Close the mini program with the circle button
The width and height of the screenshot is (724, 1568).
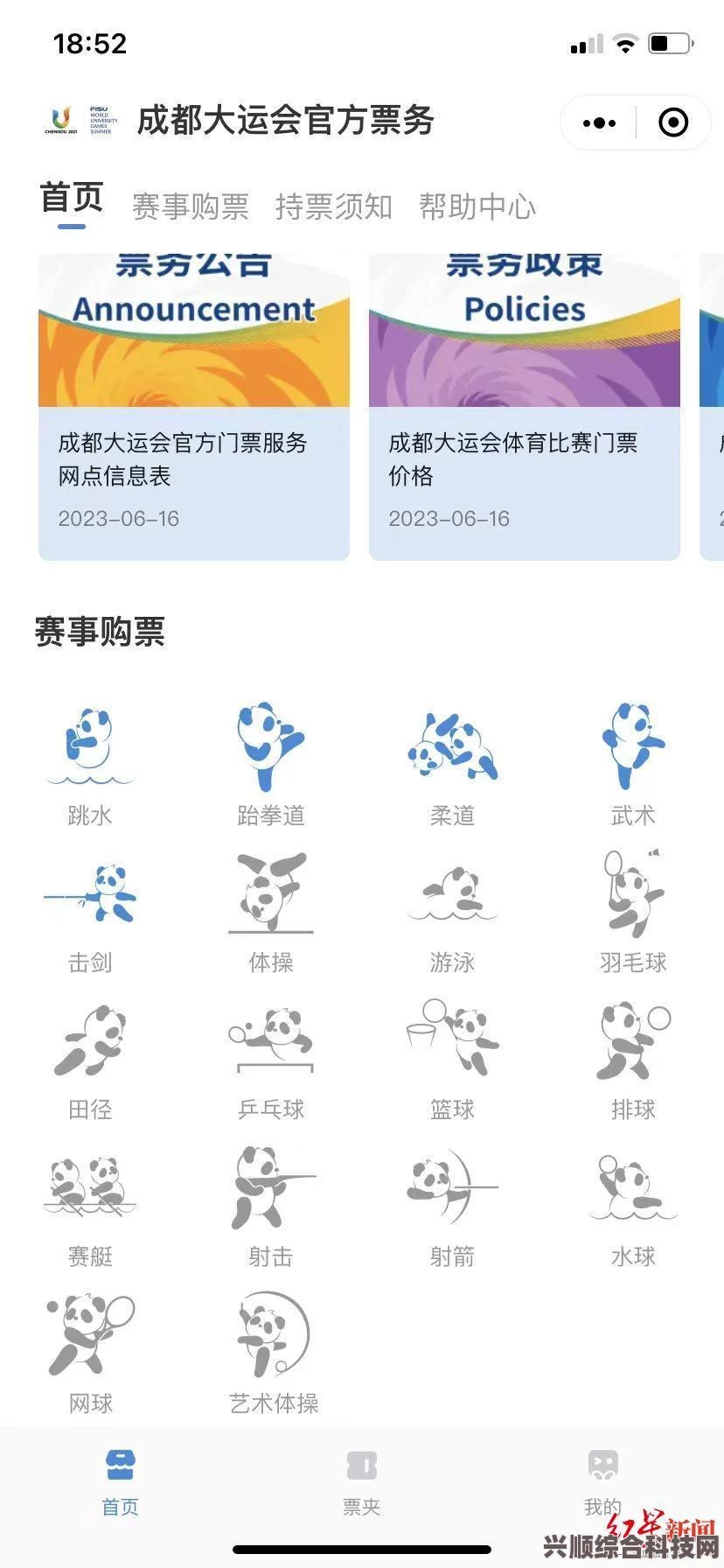coord(672,122)
